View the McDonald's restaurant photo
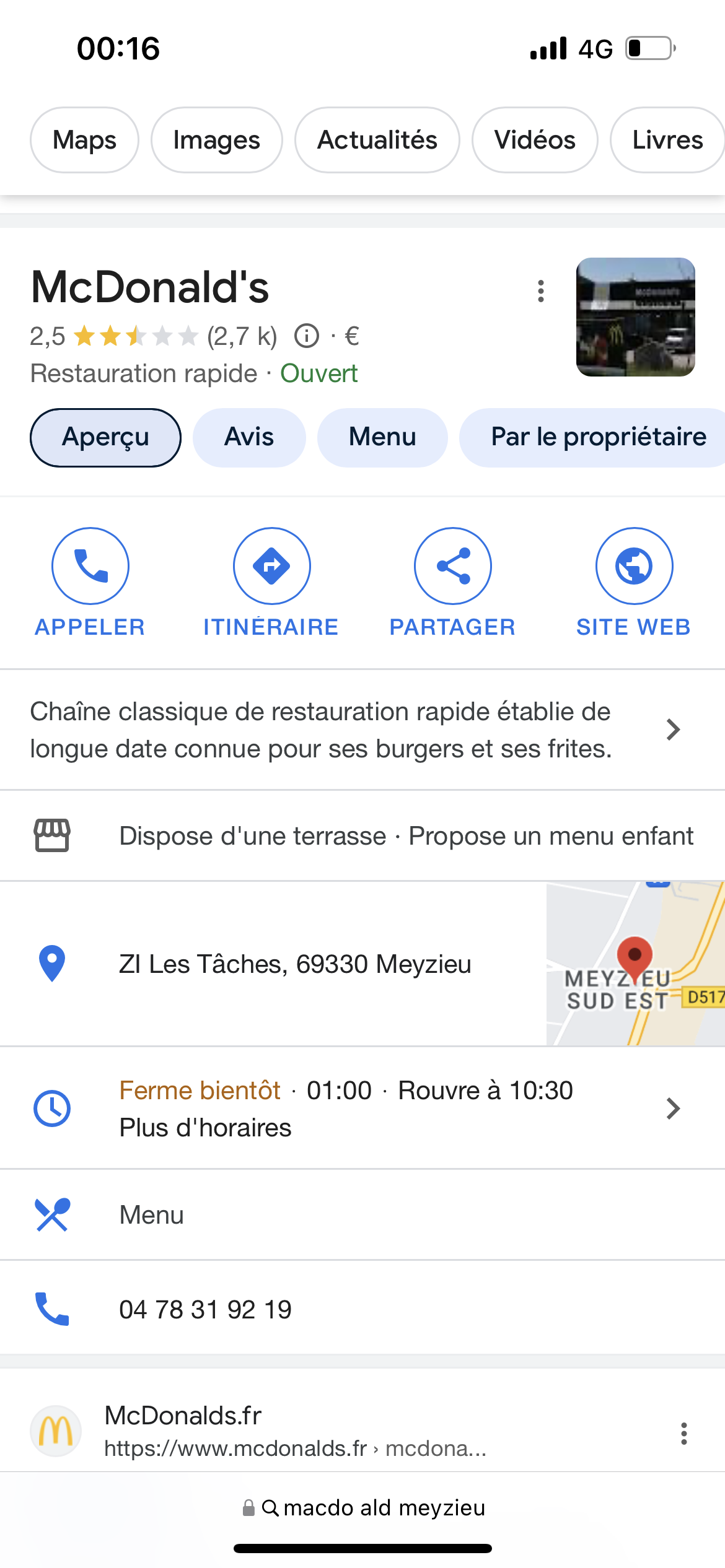 tap(635, 317)
